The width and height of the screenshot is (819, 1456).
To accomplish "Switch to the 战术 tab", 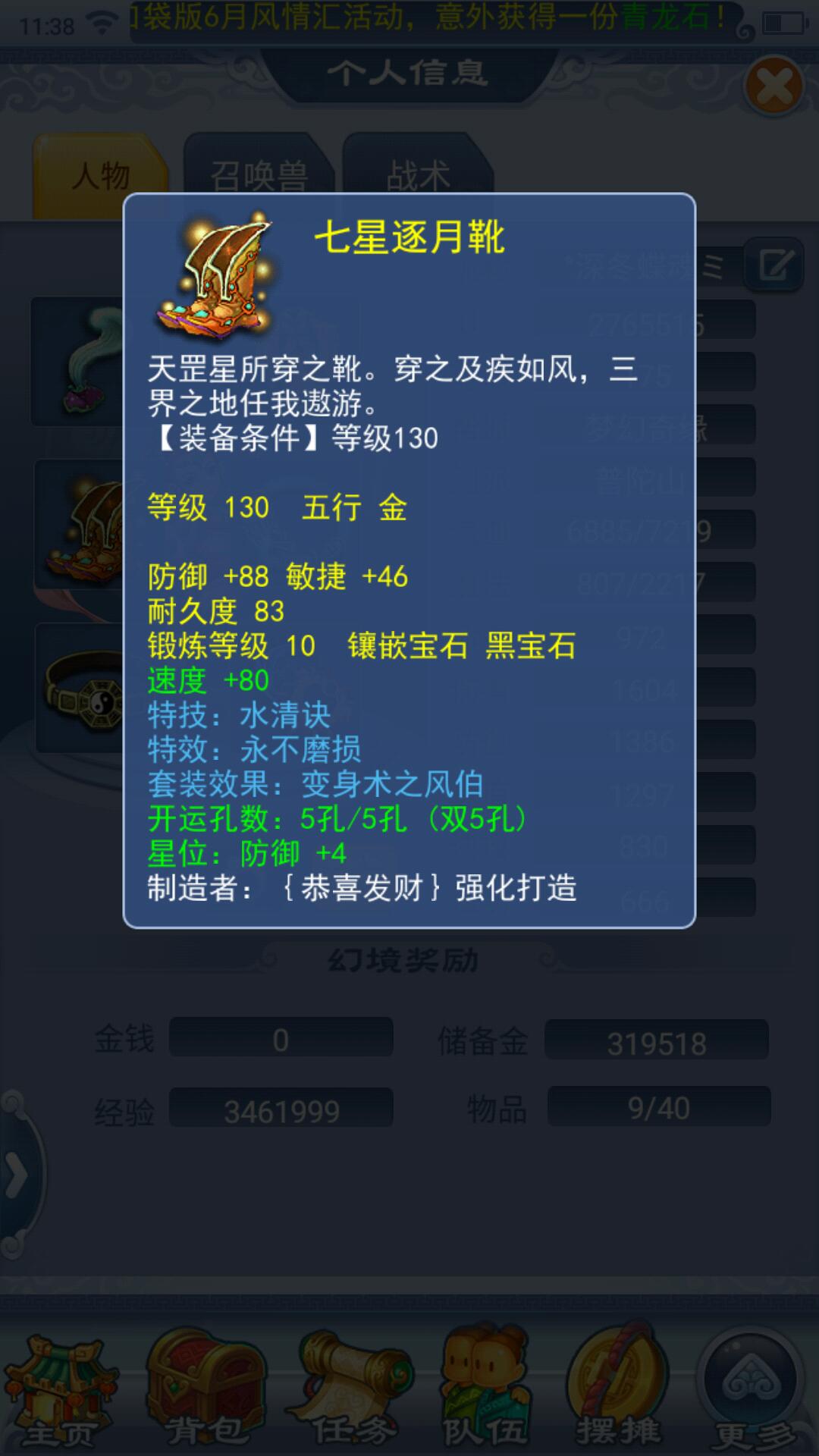I will click(417, 175).
